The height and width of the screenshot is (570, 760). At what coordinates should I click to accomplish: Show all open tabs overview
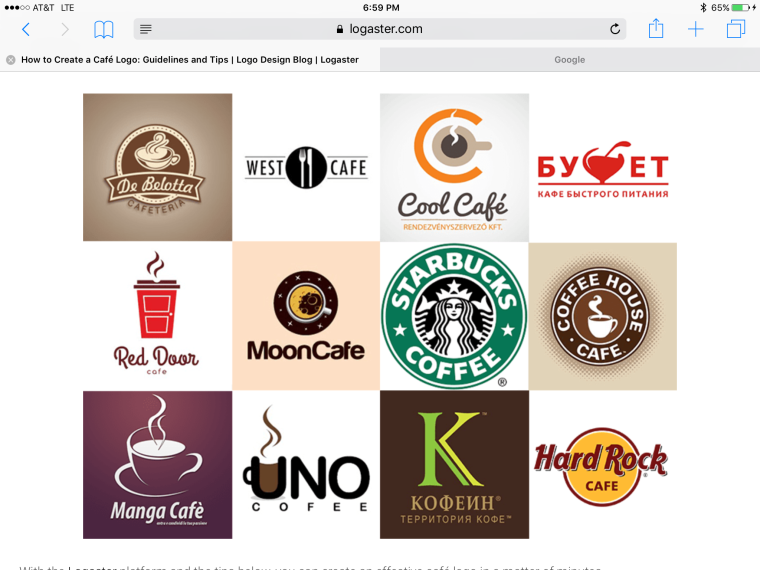tap(736, 29)
